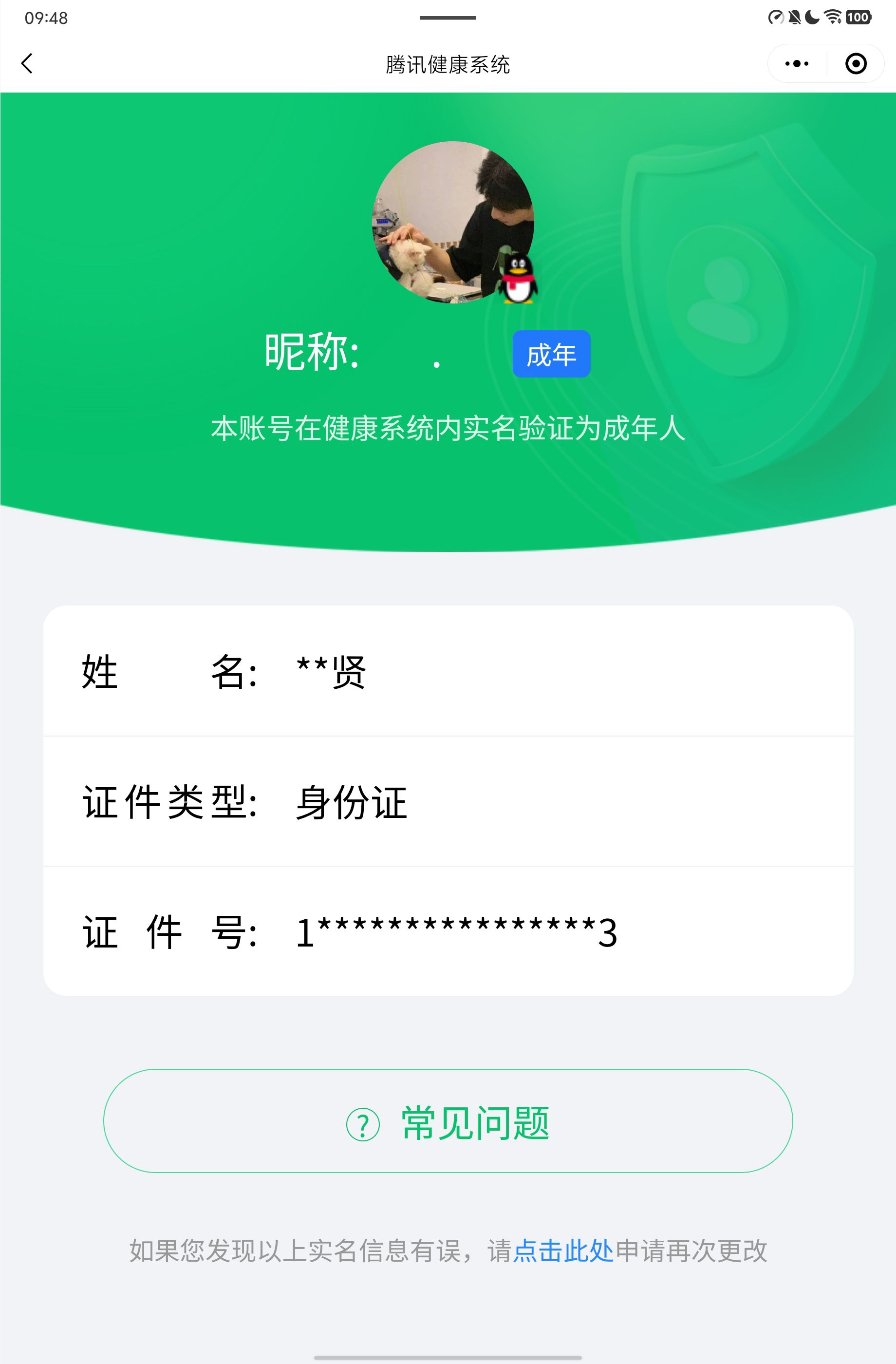This screenshot has width=896, height=1364.
Task: Click the battery indicator showing 100
Action: (857, 17)
